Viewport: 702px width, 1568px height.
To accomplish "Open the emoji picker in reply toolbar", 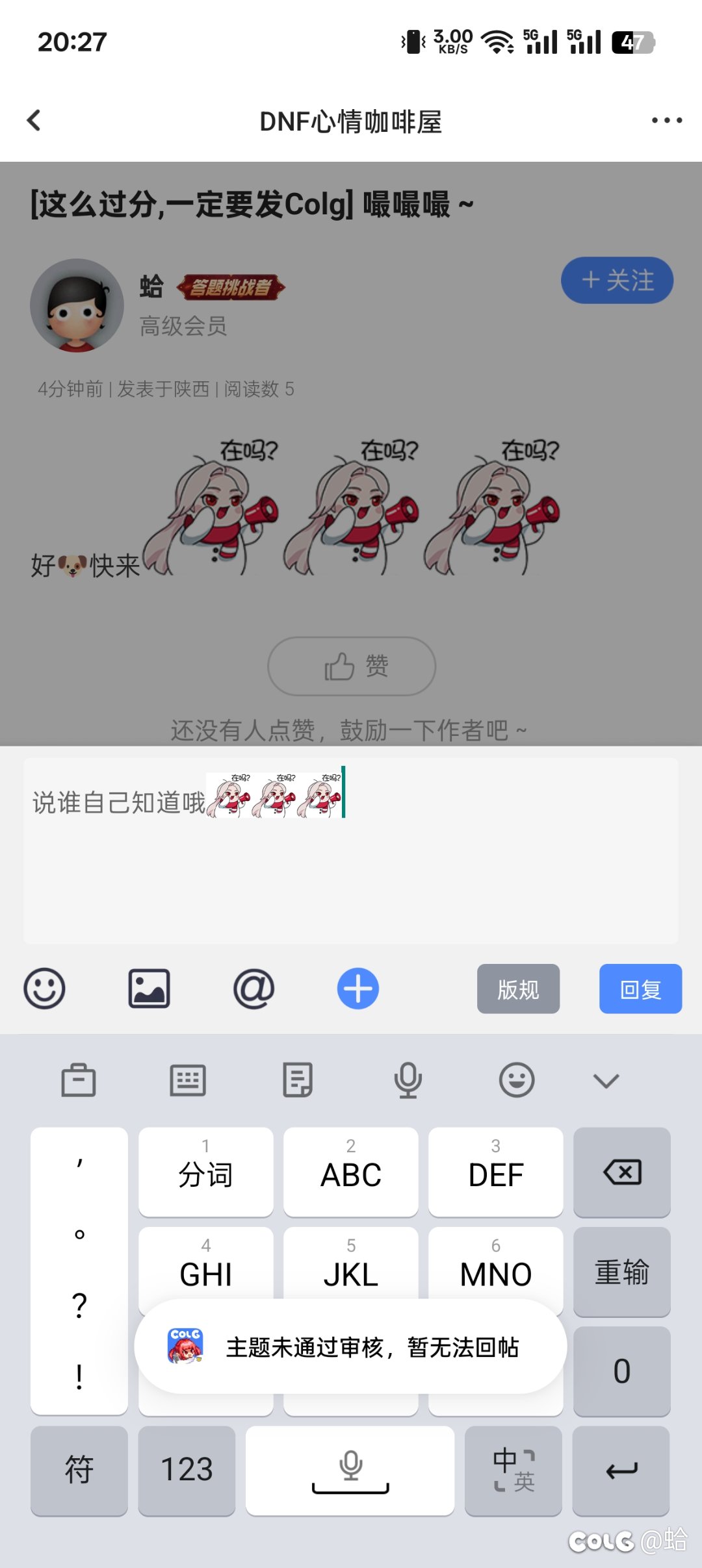I will (44, 989).
